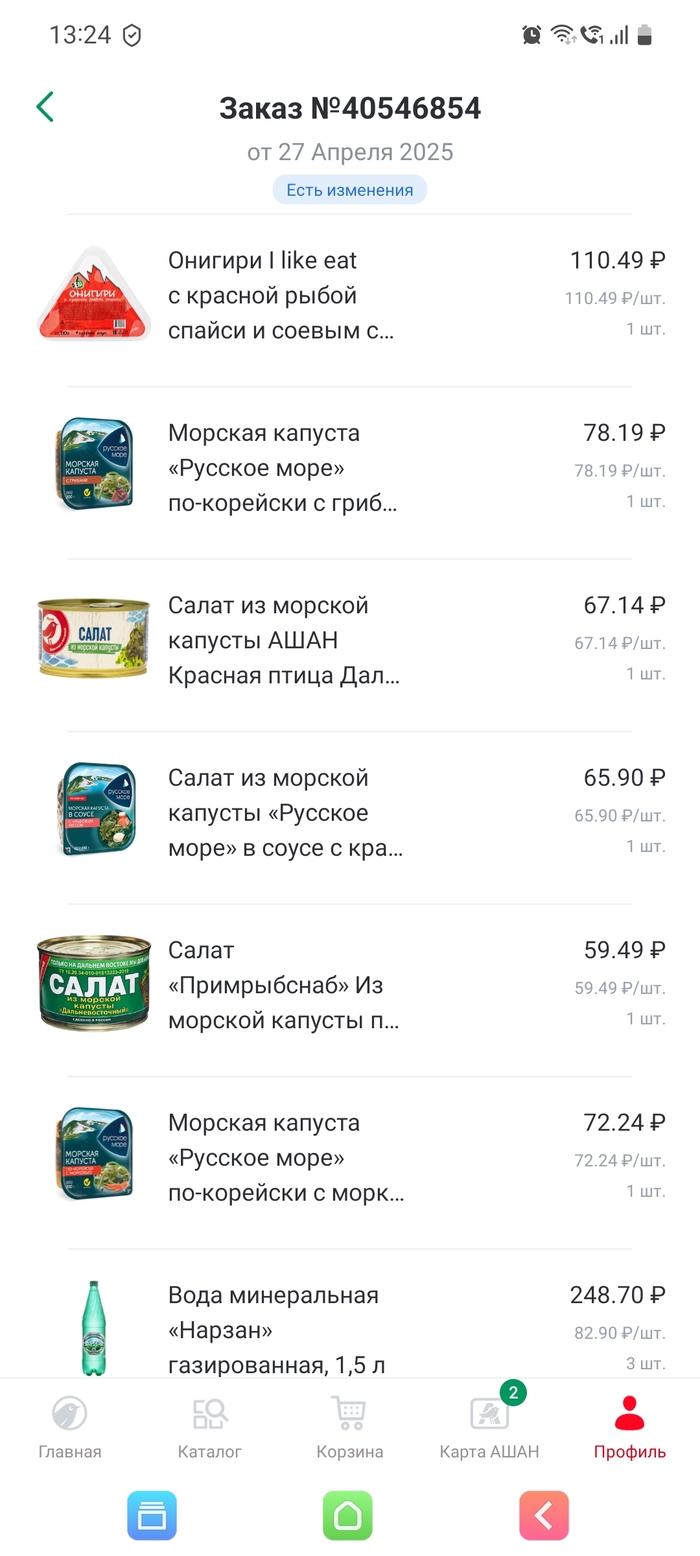Screen dimensions: 700x1556
Task: Show recent apps from the navigation bar
Action: pyautogui.click(x=152, y=1515)
